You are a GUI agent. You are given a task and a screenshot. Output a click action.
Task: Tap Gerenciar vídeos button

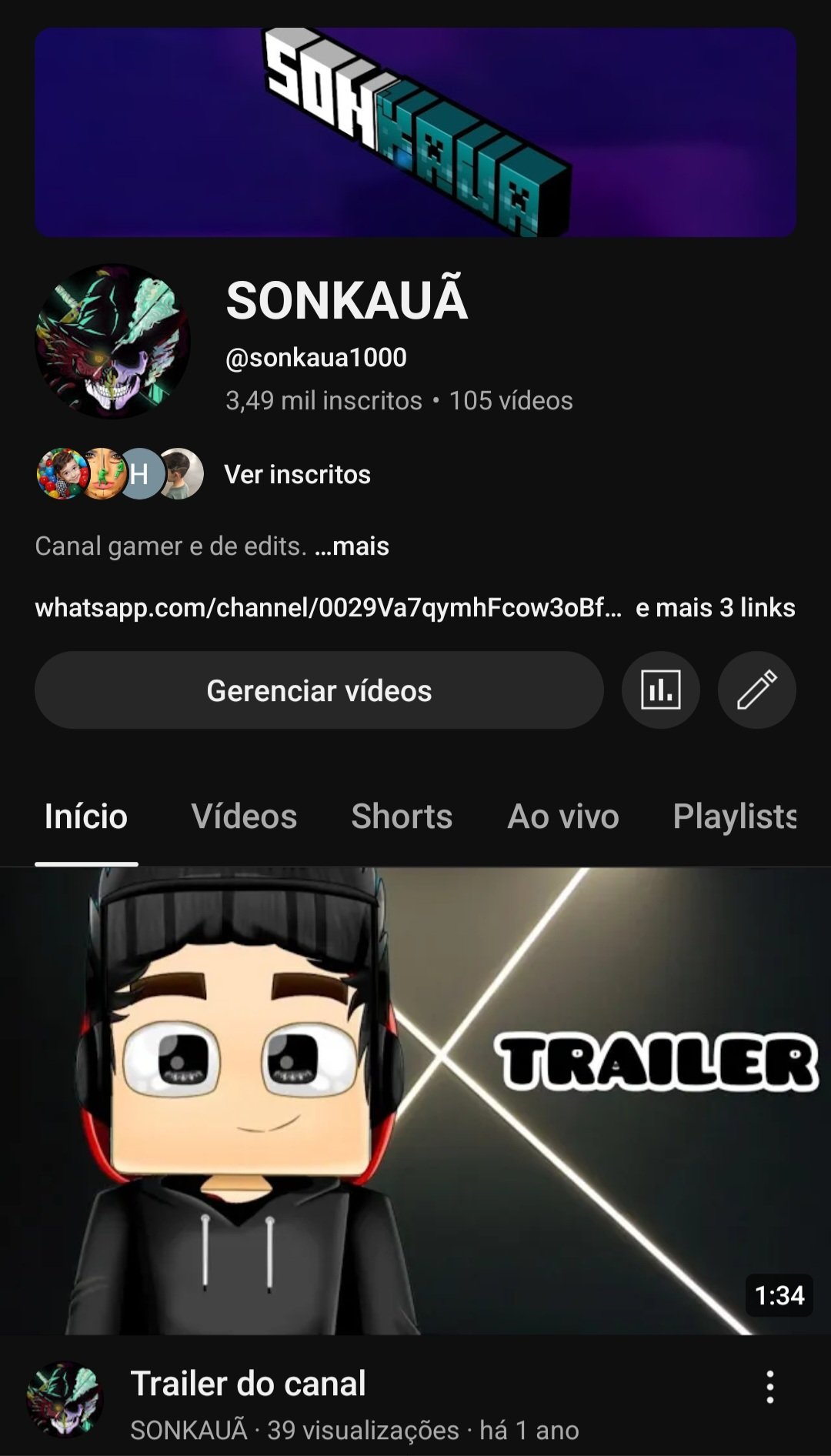319,690
